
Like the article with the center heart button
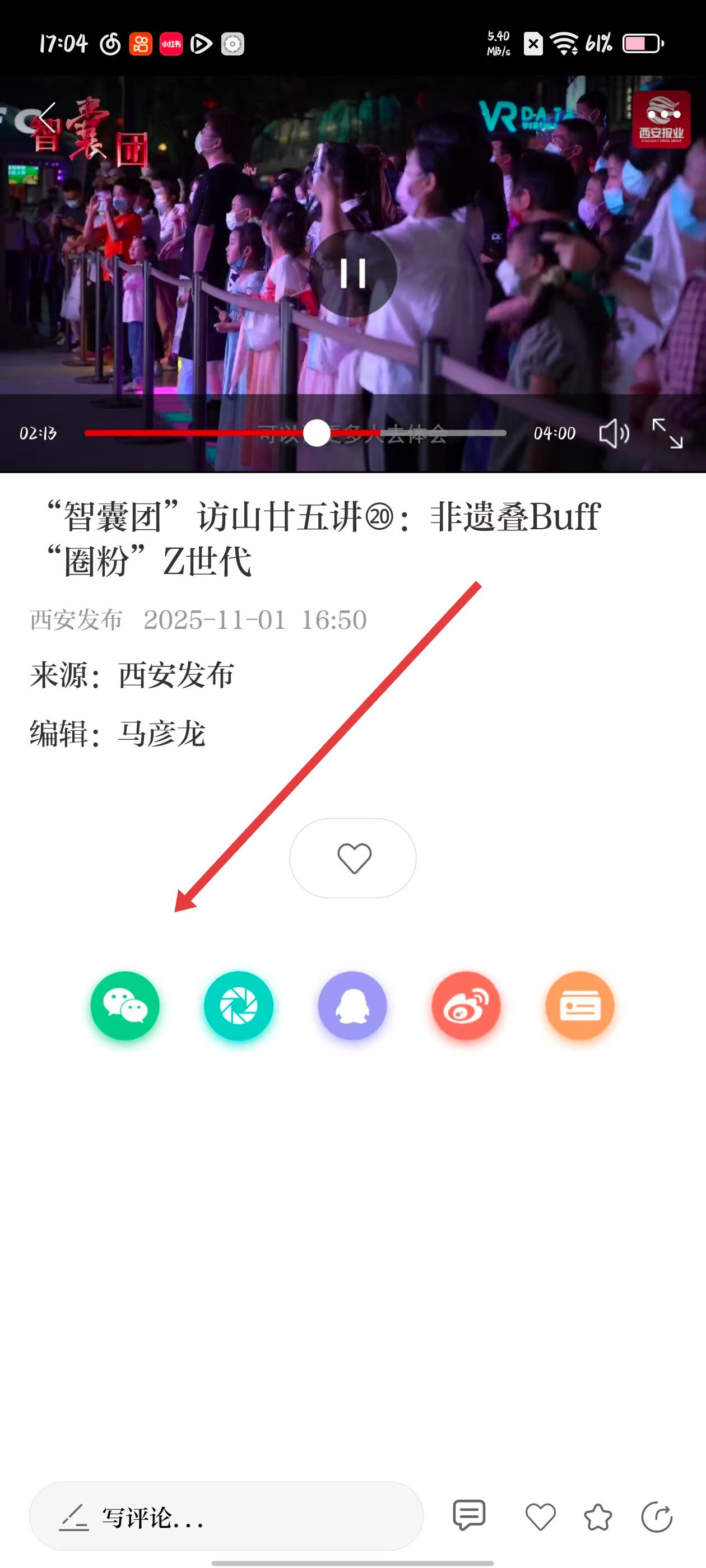pos(354,858)
